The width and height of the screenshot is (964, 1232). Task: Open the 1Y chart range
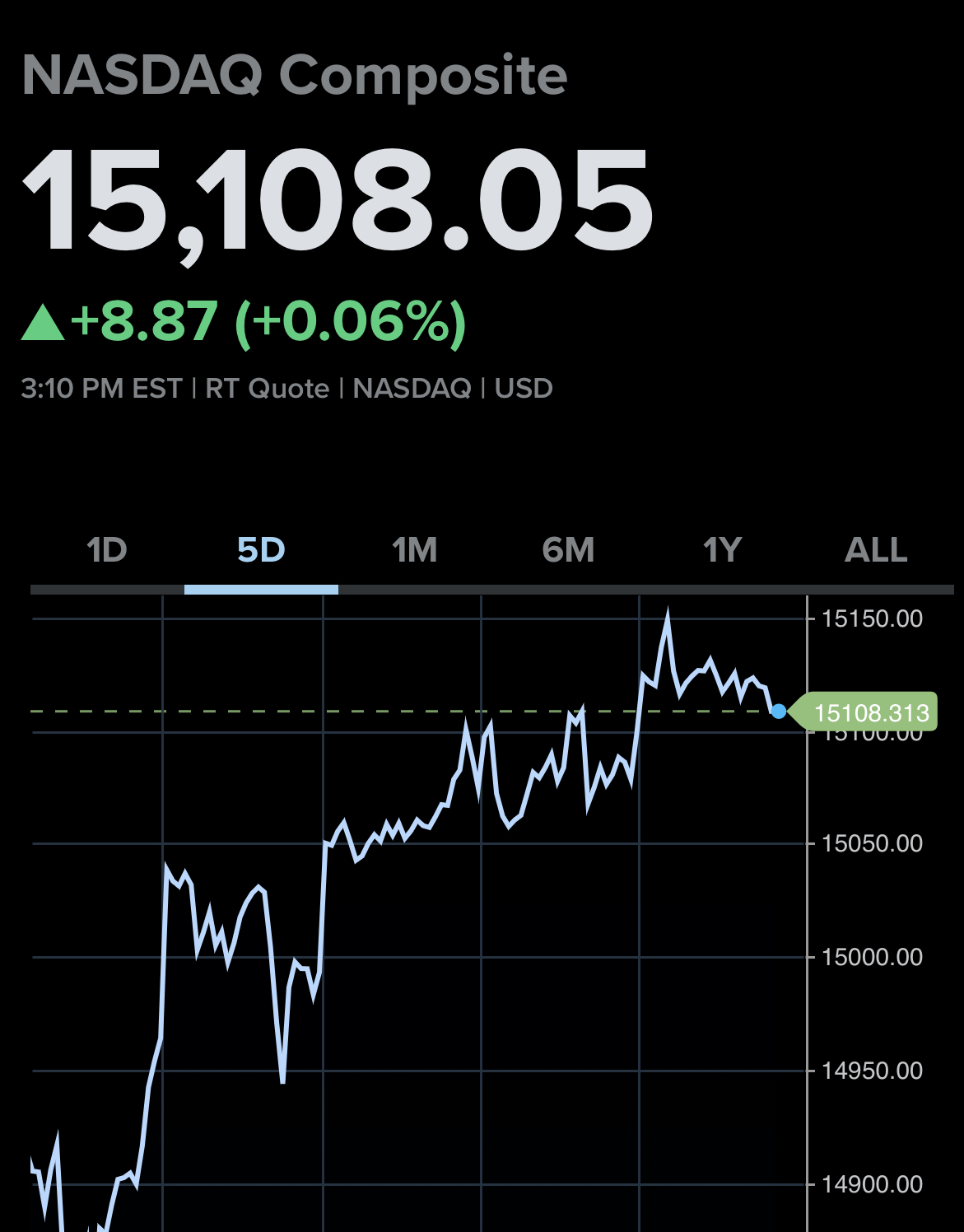[722, 550]
